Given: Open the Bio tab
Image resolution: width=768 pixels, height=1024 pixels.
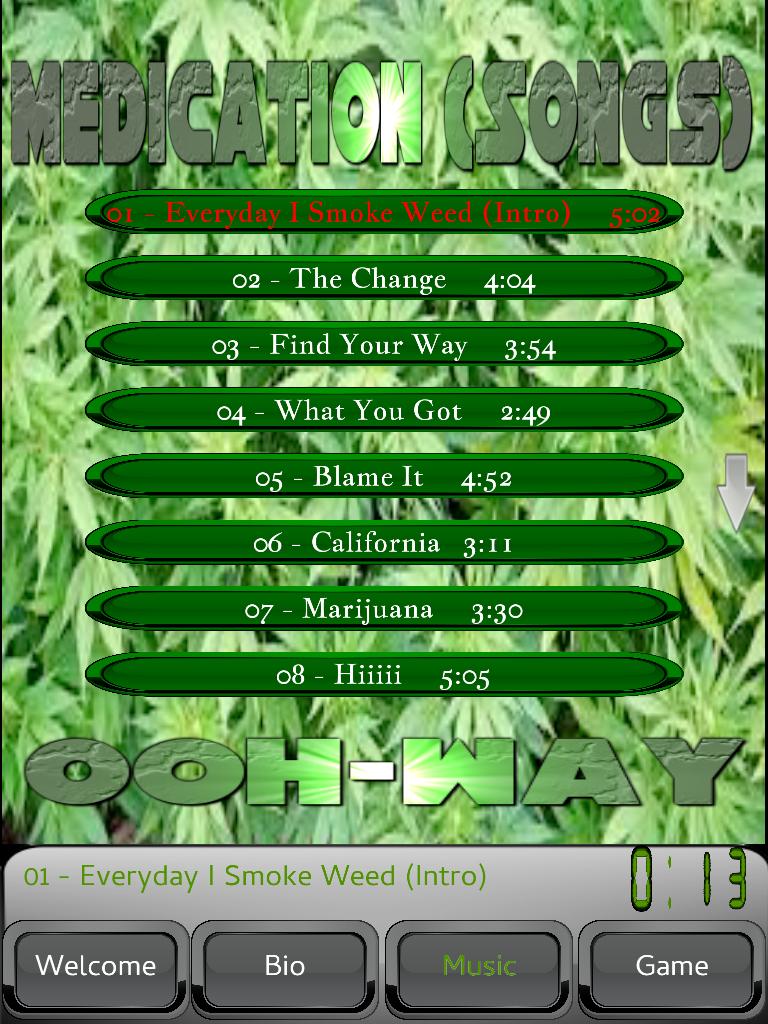Looking at the screenshot, I should 285,966.
